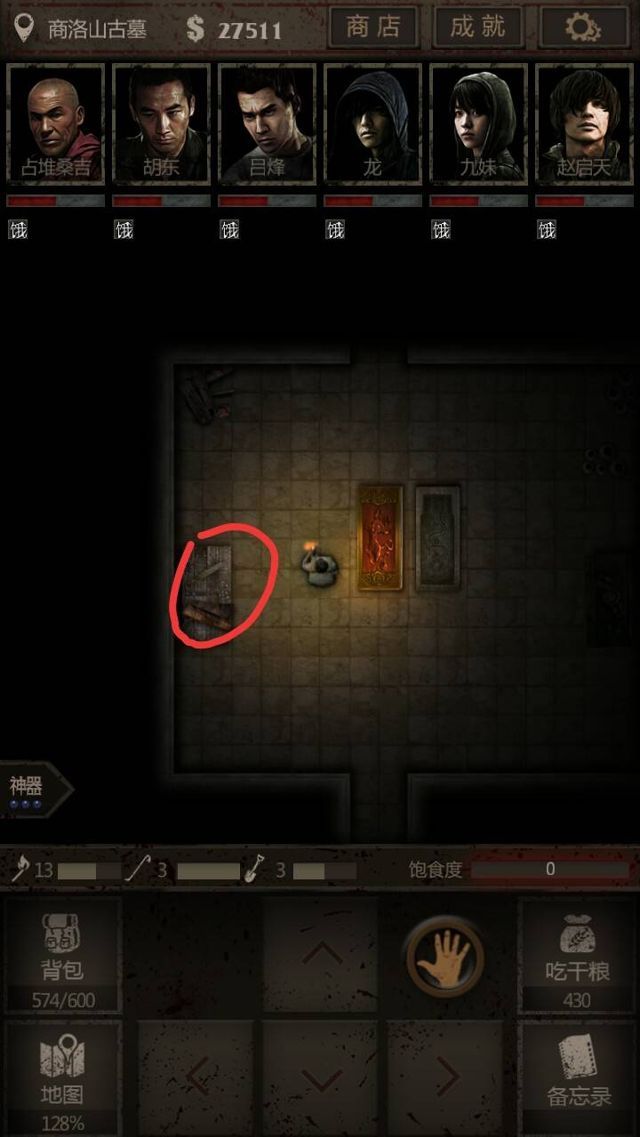Select character 九妹
The image size is (640, 1137).
pos(478,125)
